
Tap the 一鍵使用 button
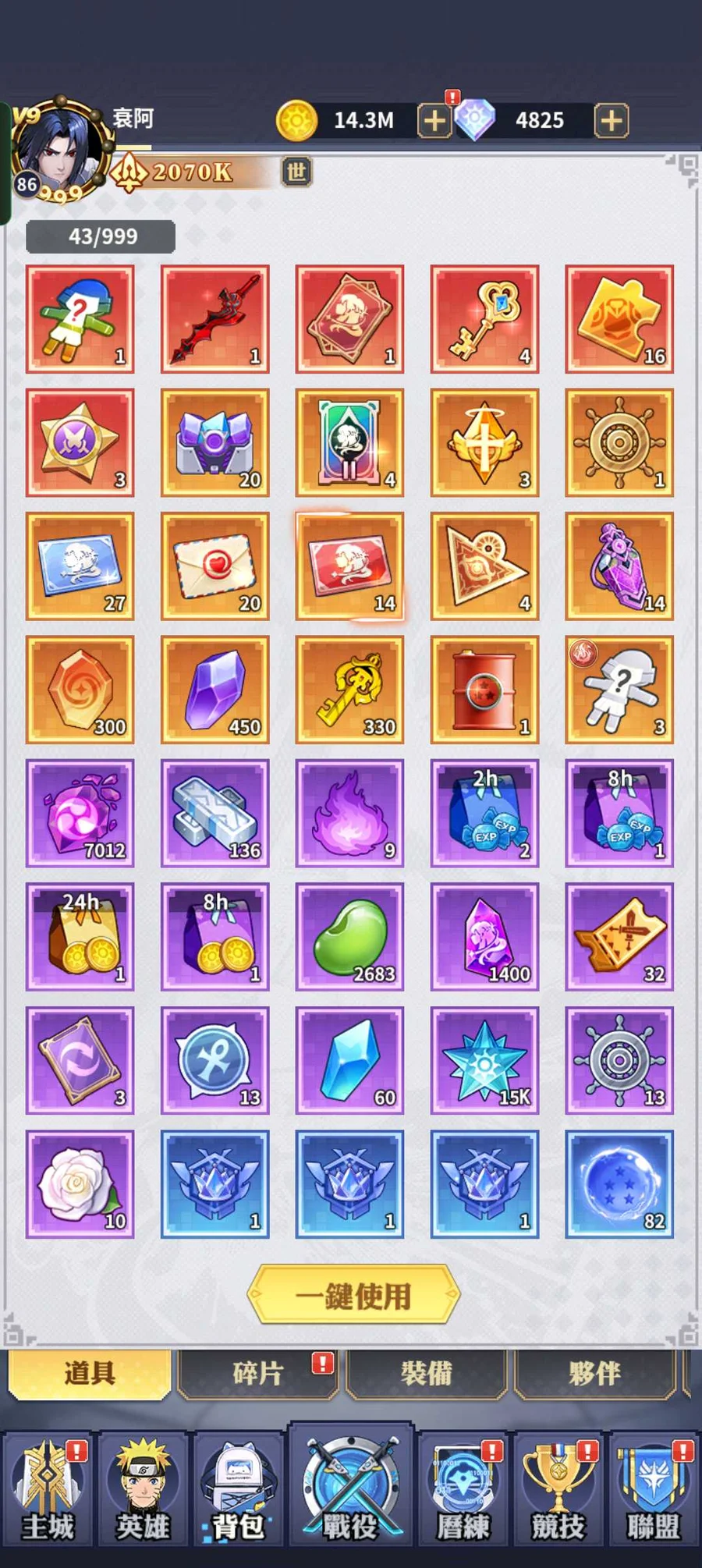point(353,1296)
